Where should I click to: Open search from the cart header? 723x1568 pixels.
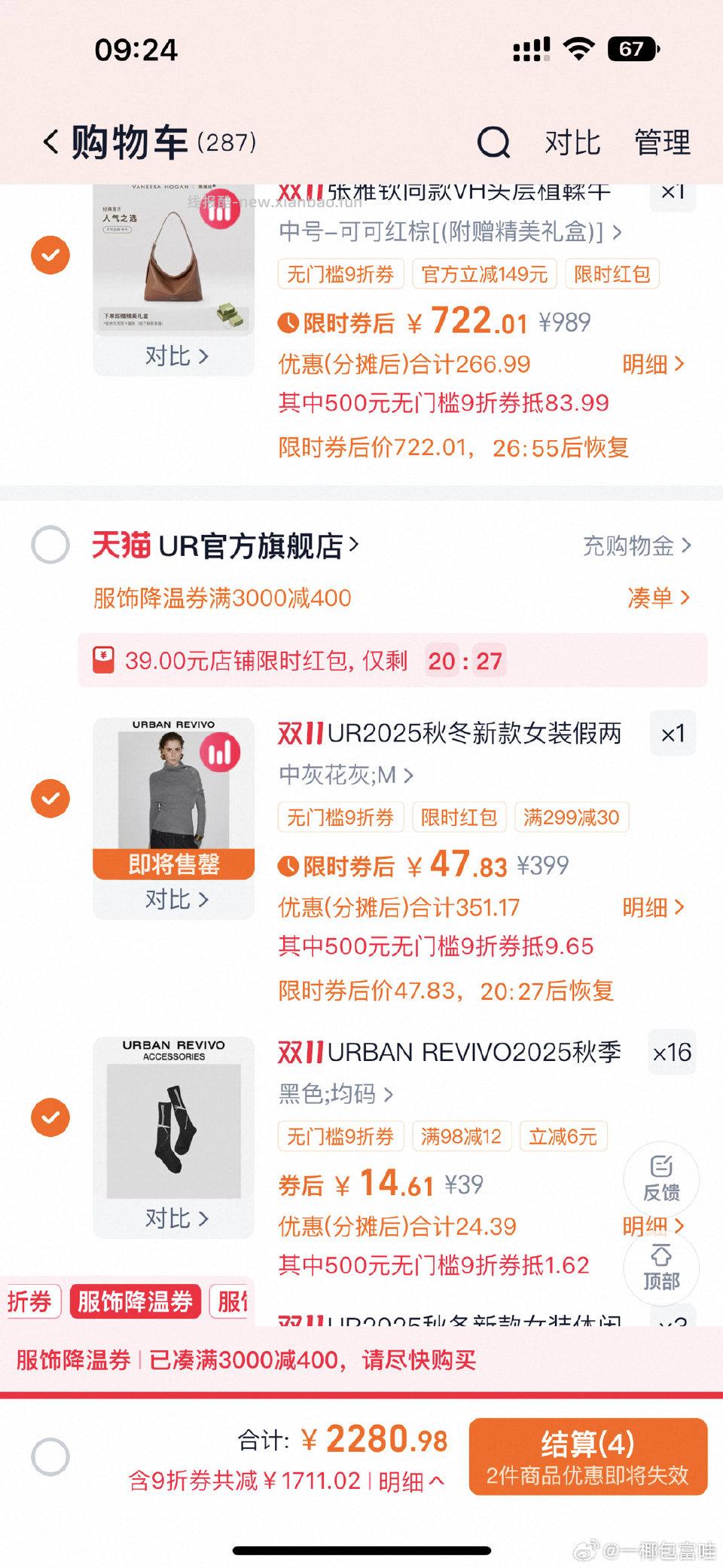click(493, 142)
